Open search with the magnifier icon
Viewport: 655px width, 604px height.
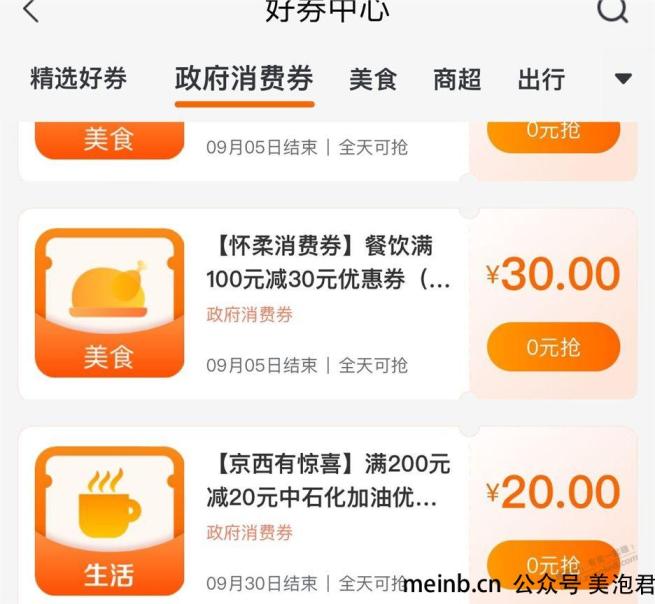pyautogui.click(x=611, y=10)
